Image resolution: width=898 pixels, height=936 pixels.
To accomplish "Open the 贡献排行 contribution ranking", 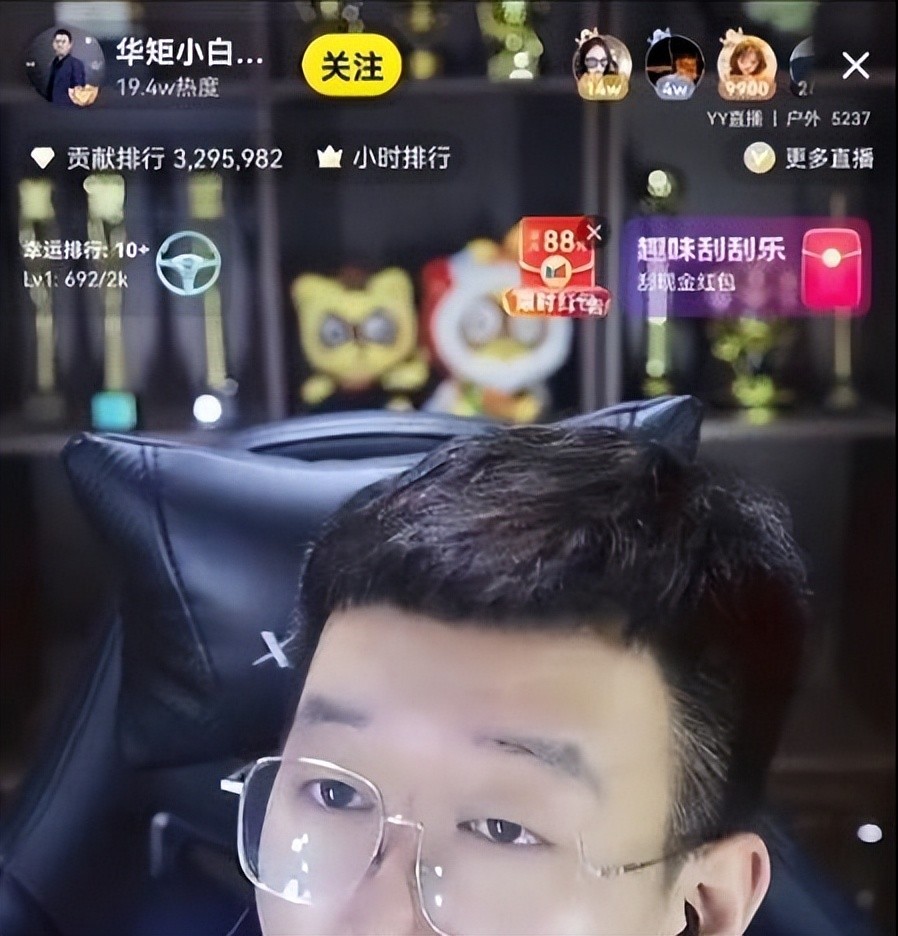I will point(156,158).
